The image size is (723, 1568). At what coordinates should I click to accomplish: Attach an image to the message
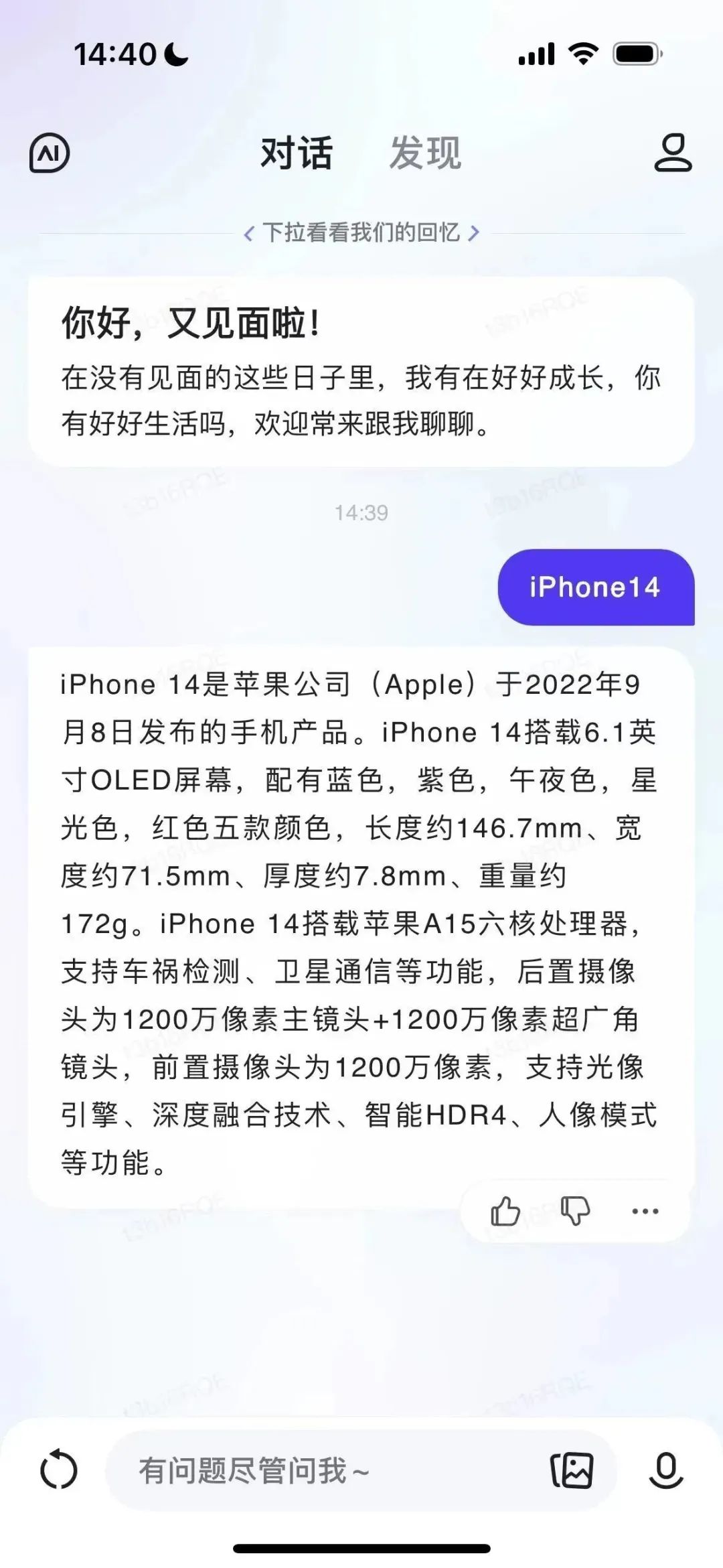(572, 1472)
